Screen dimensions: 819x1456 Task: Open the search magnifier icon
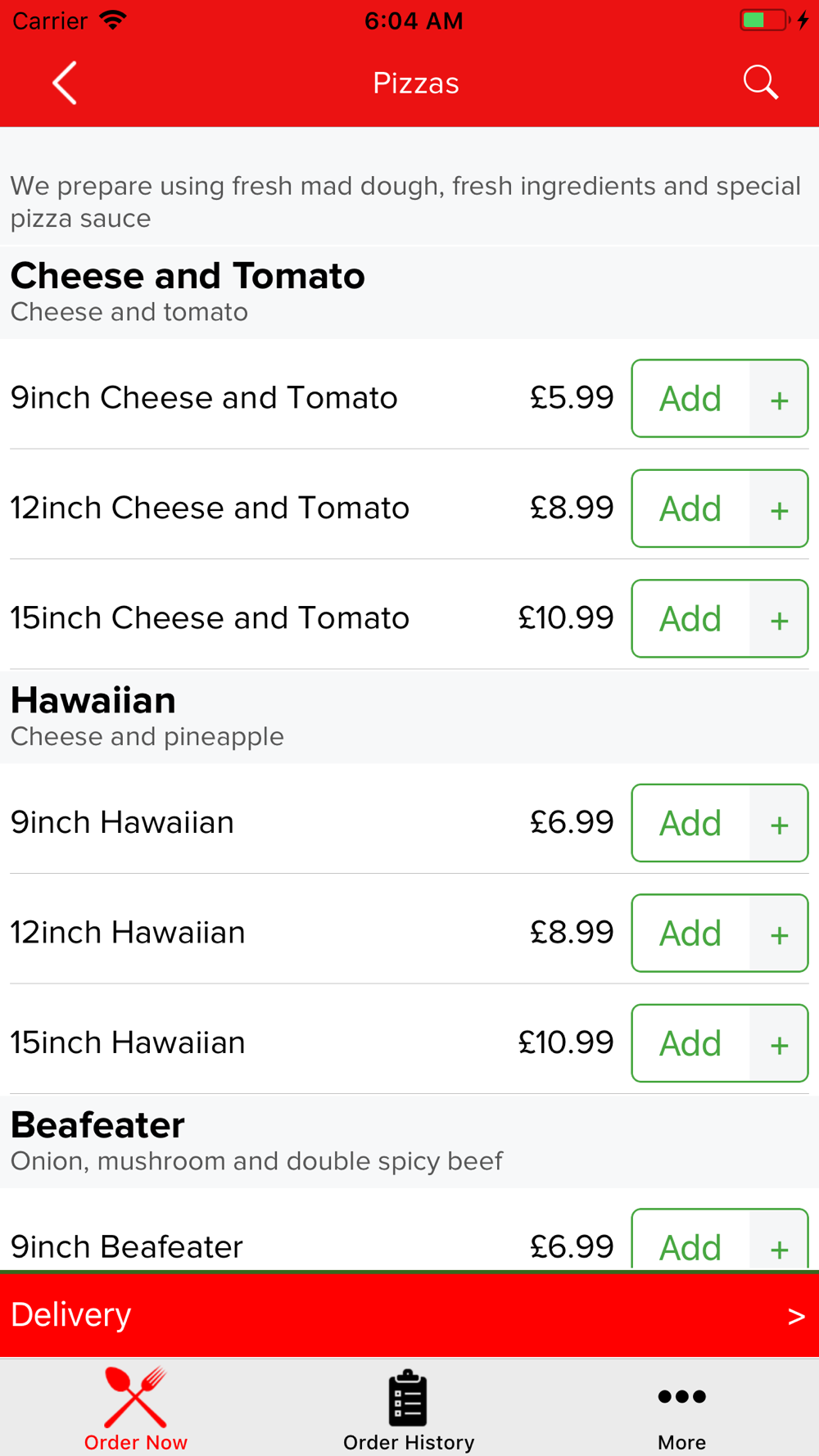tap(760, 83)
